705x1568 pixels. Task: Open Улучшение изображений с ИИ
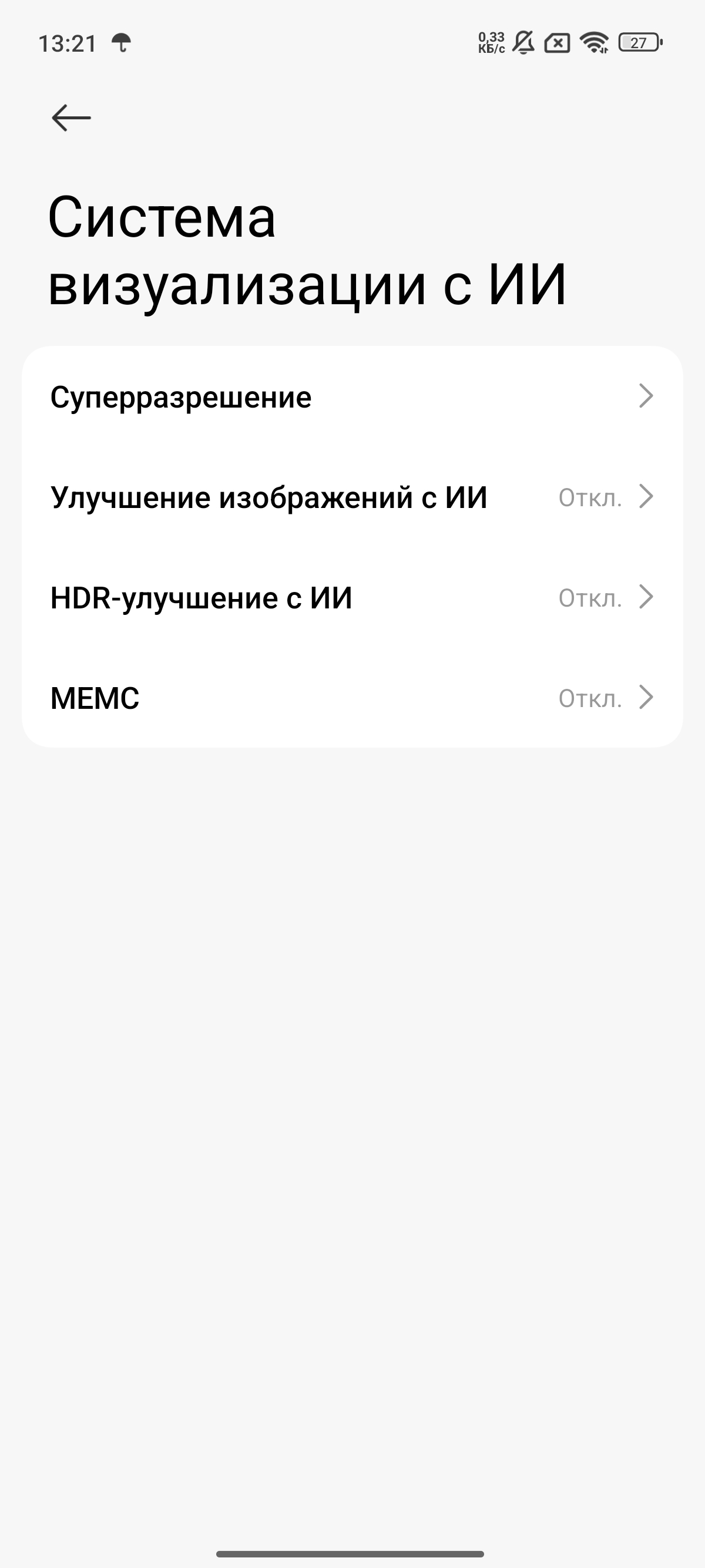click(x=352, y=497)
